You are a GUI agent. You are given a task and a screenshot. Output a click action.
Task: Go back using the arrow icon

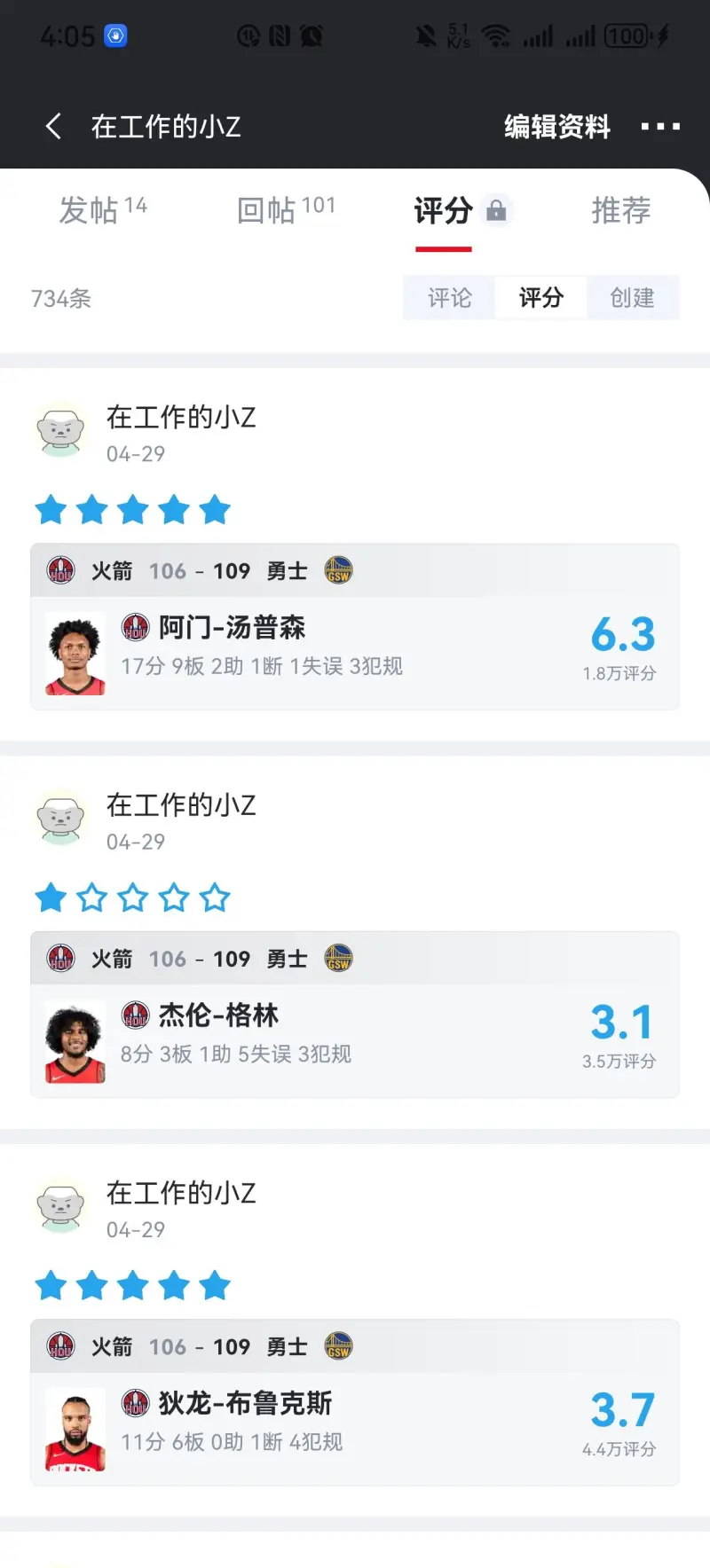click(x=53, y=127)
